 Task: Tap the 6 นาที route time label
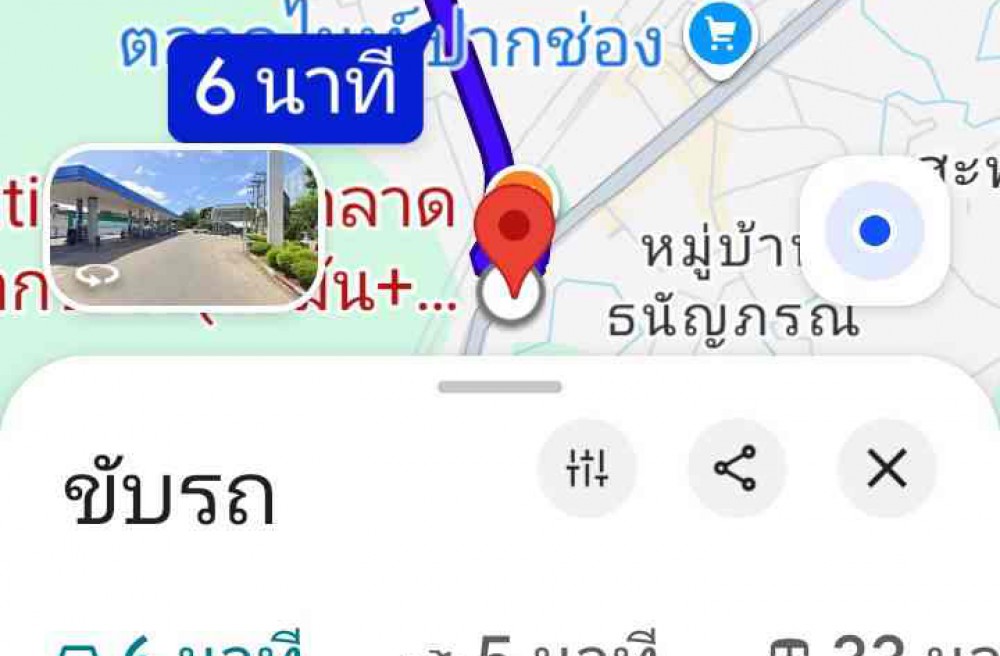[x=296, y=90]
